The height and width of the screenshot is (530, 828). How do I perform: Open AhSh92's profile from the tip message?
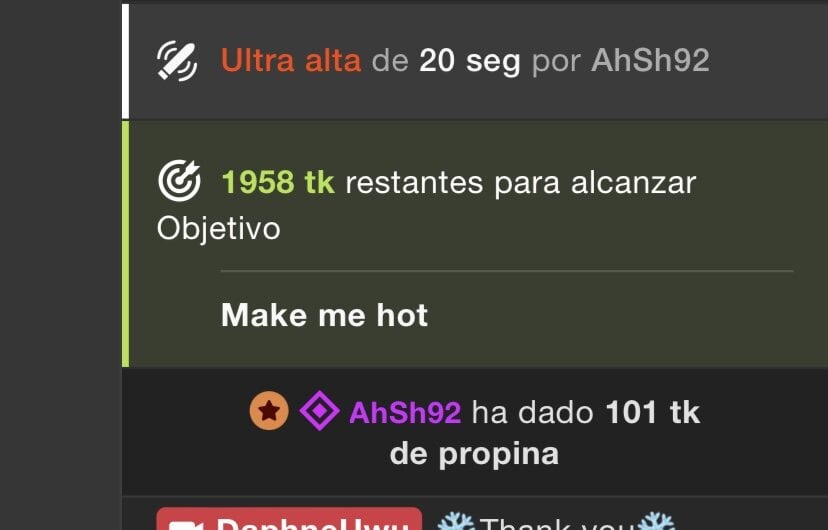click(x=404, y=412)
